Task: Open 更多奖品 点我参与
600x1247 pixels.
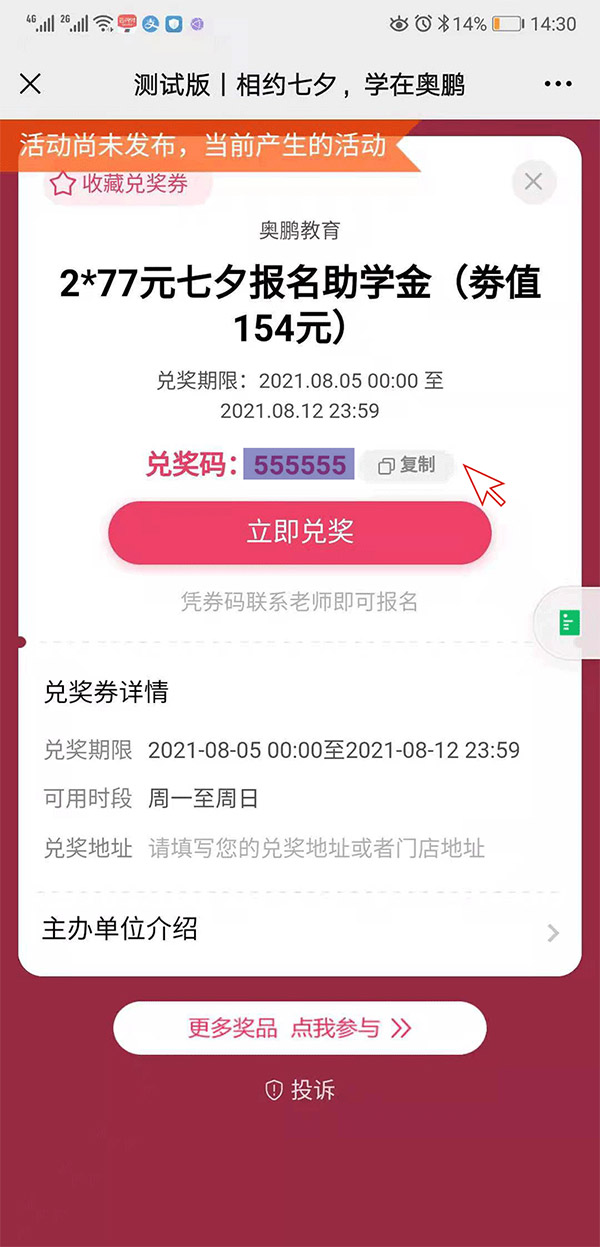Action: tap(300, 1028)
